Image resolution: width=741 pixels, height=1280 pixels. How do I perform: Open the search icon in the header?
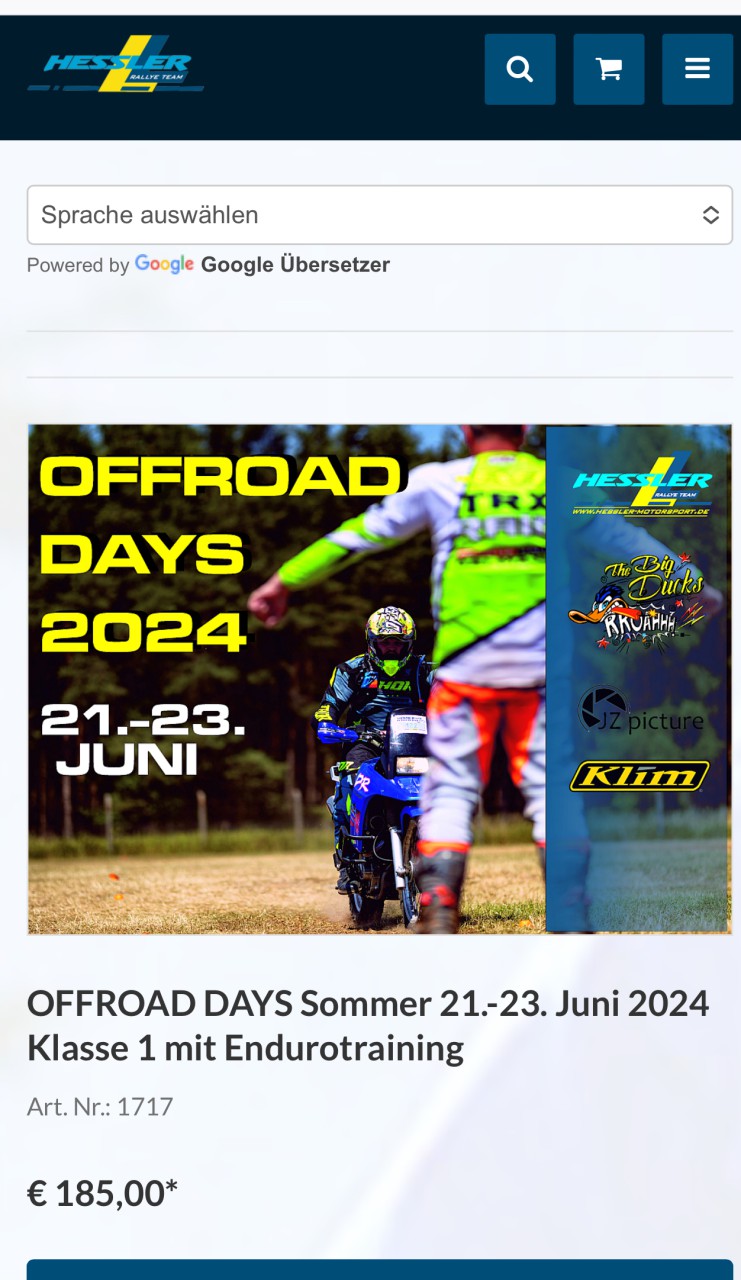coord(519,69)
